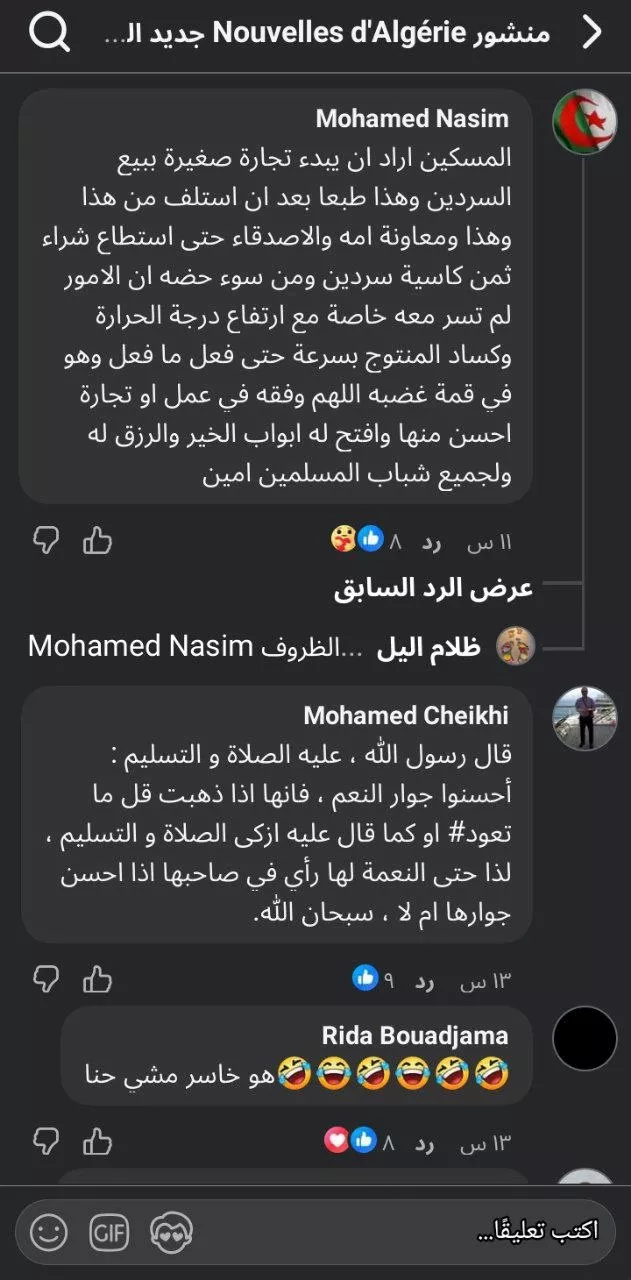Viewport: 631px width, 1280px height.
Task: Show previous reply via عرض الرد السابق
Action: (433, 588)
